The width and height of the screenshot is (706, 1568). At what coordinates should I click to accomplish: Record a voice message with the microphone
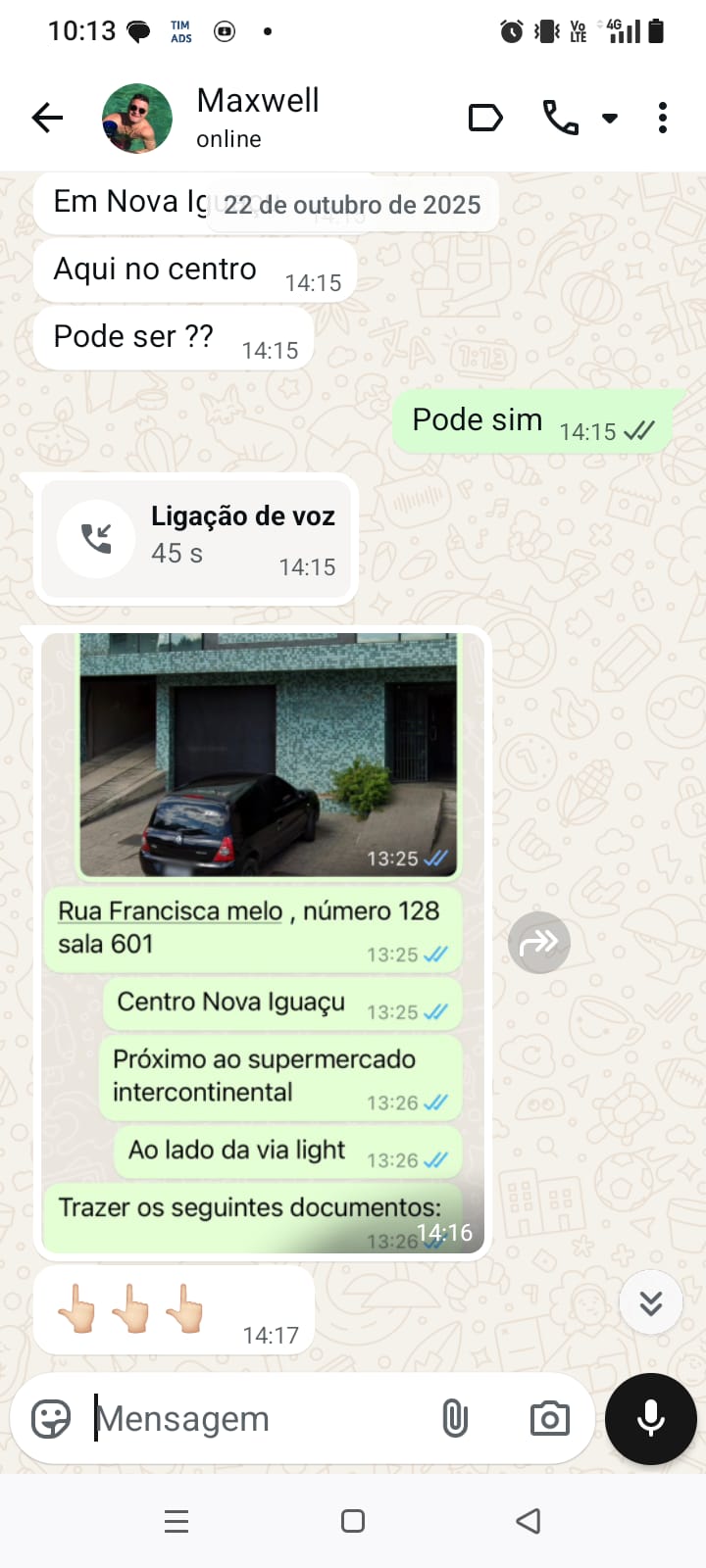tap(650, 1418)
